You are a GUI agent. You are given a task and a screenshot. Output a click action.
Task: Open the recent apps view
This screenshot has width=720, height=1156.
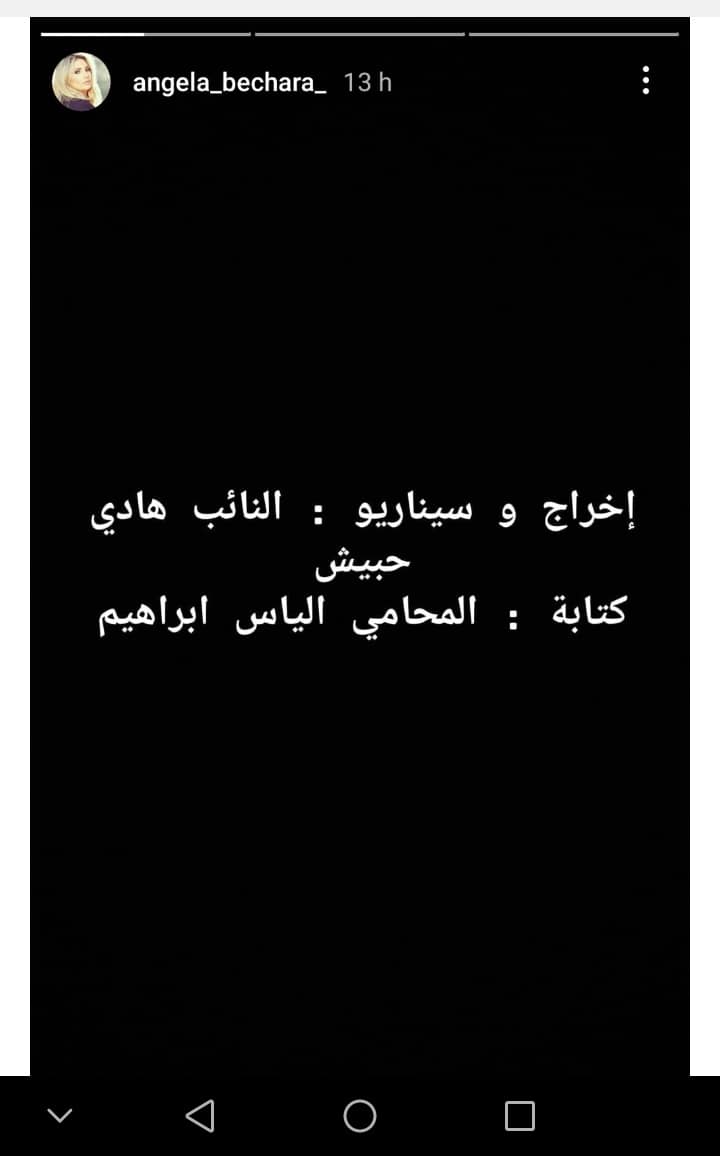(520, 1115)
